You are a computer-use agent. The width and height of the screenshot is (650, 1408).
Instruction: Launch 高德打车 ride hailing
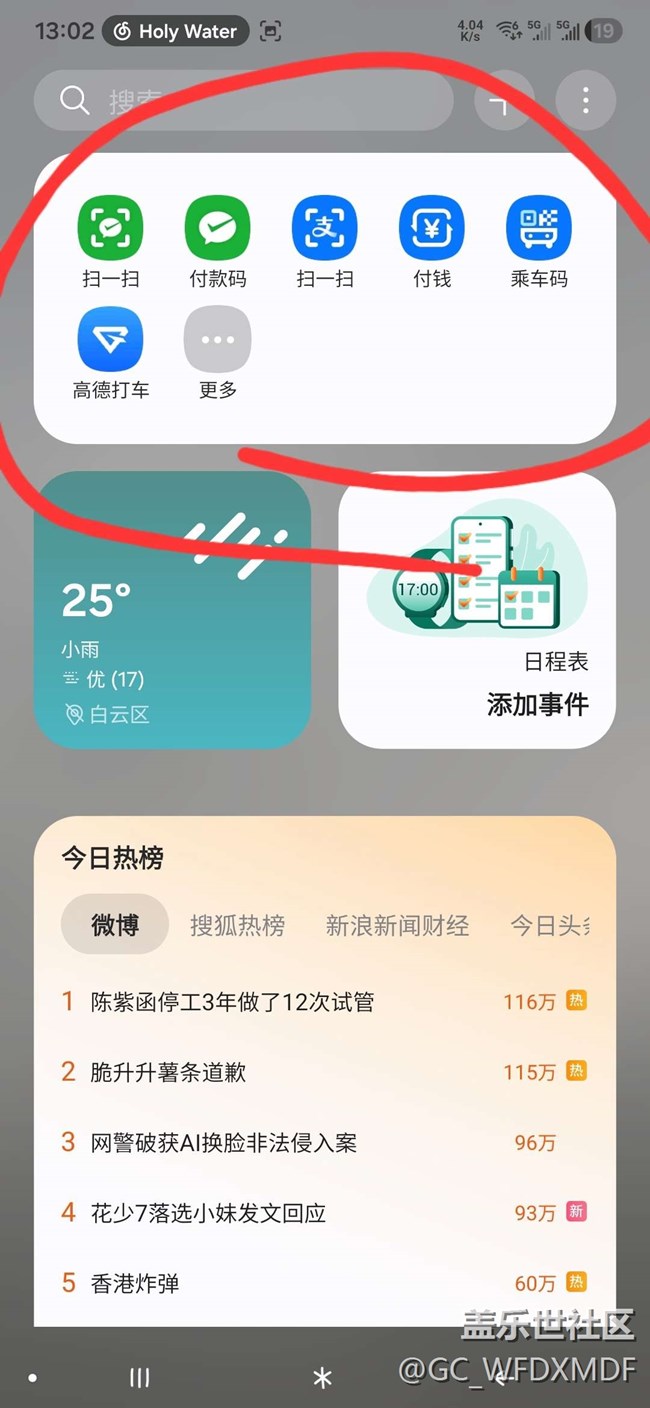pos(111,340)
